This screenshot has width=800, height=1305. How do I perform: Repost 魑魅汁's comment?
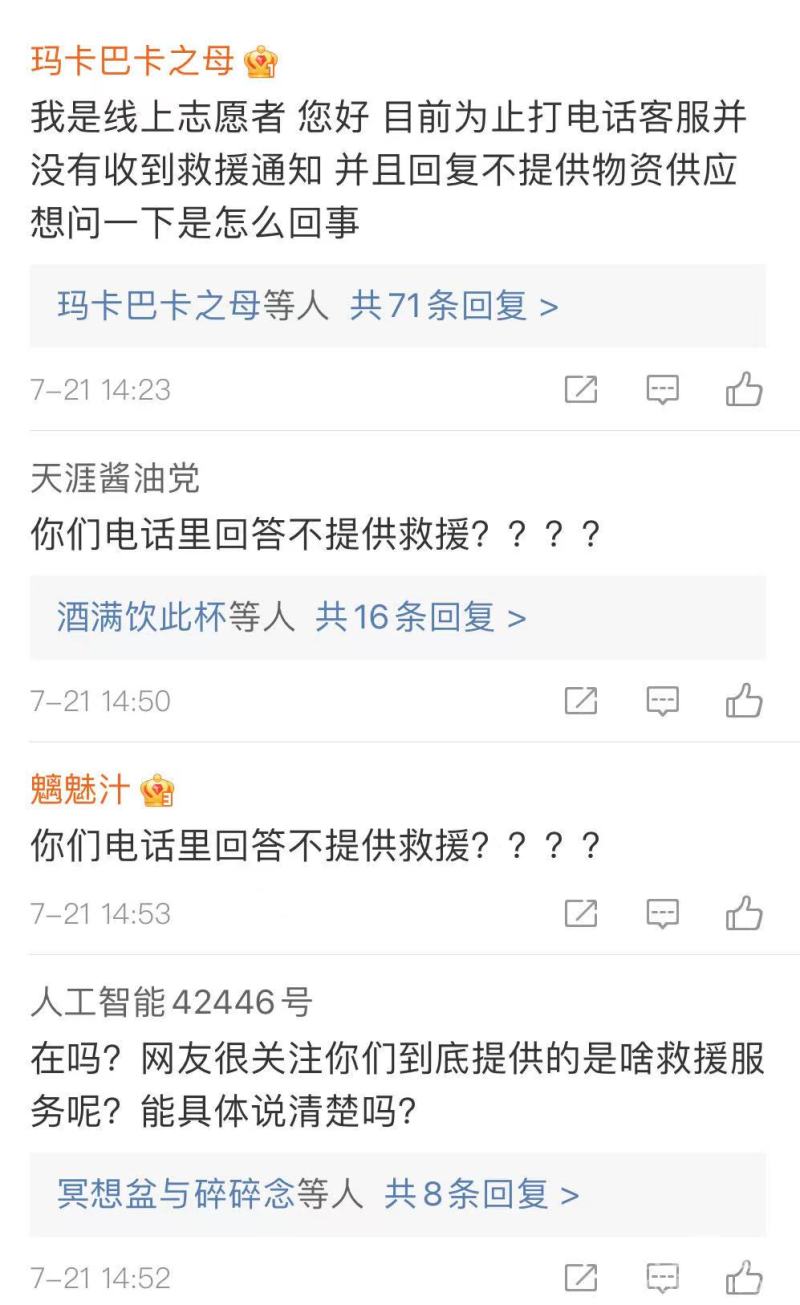pos(581,914)
